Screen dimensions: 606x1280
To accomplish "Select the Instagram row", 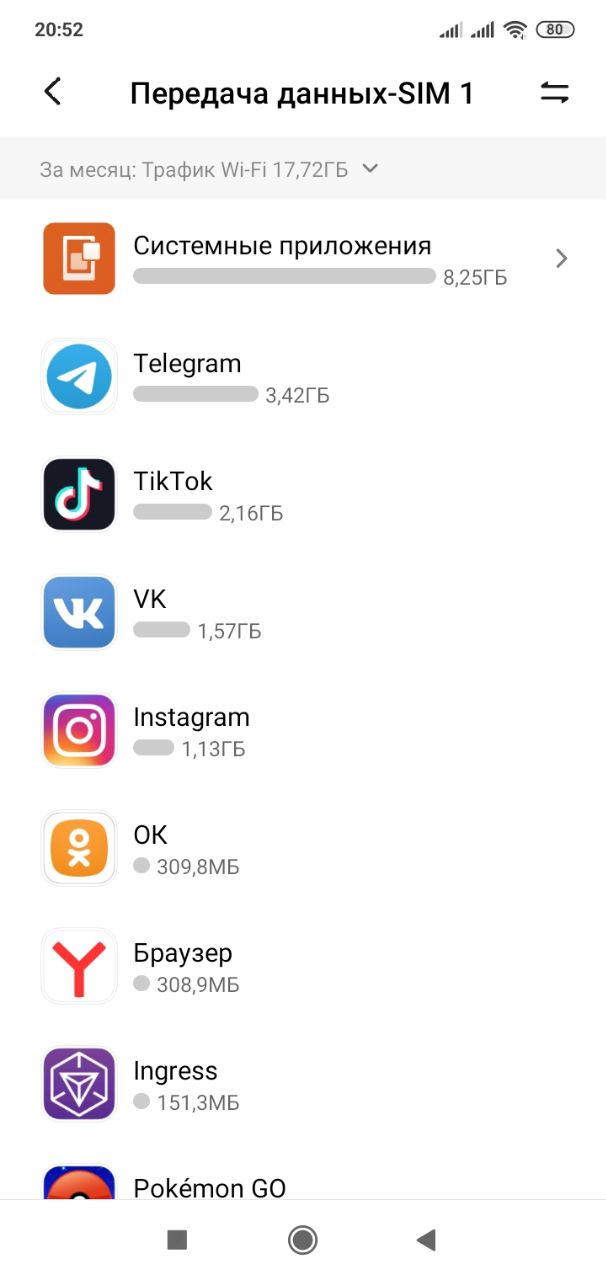I will pos(303,731).
